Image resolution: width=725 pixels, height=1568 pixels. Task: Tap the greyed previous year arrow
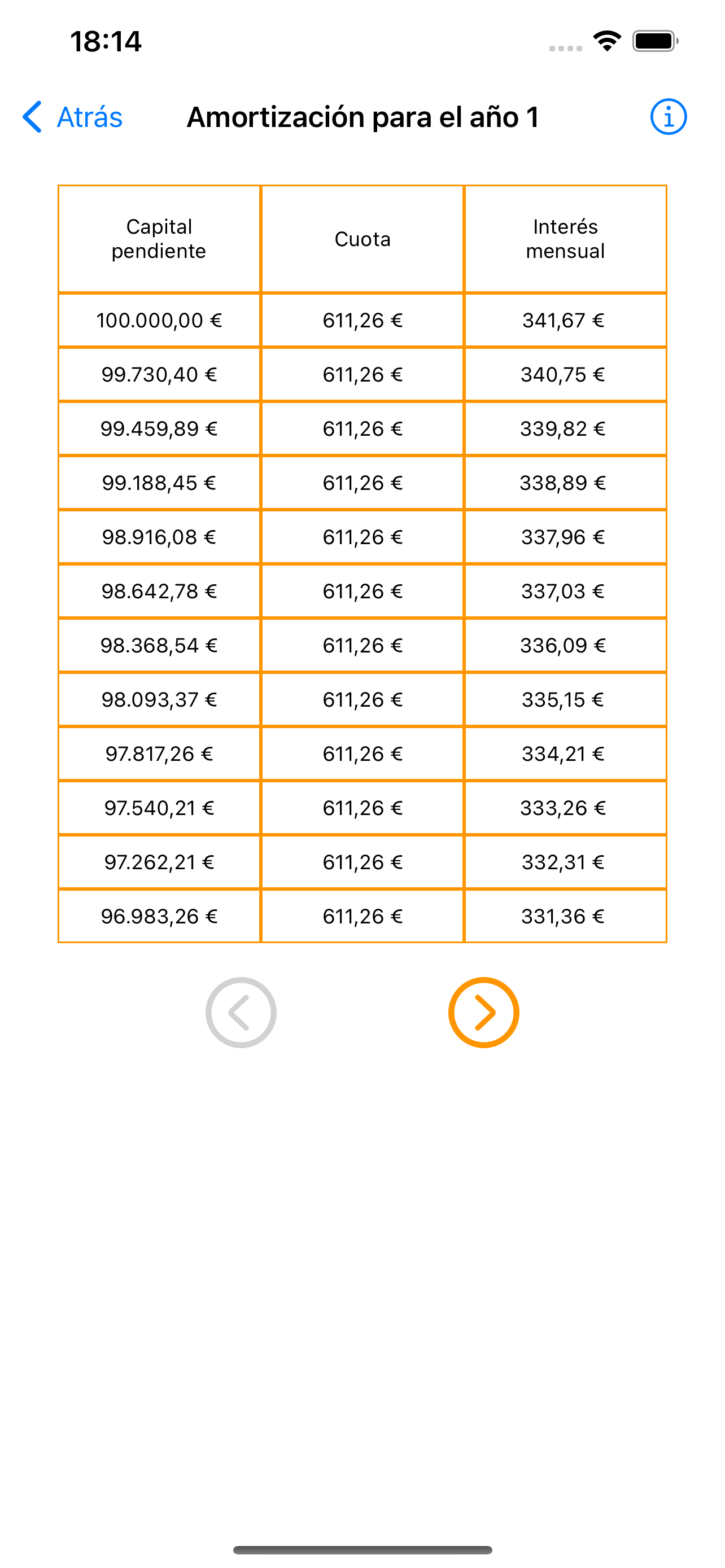(x=241, y=1012)
